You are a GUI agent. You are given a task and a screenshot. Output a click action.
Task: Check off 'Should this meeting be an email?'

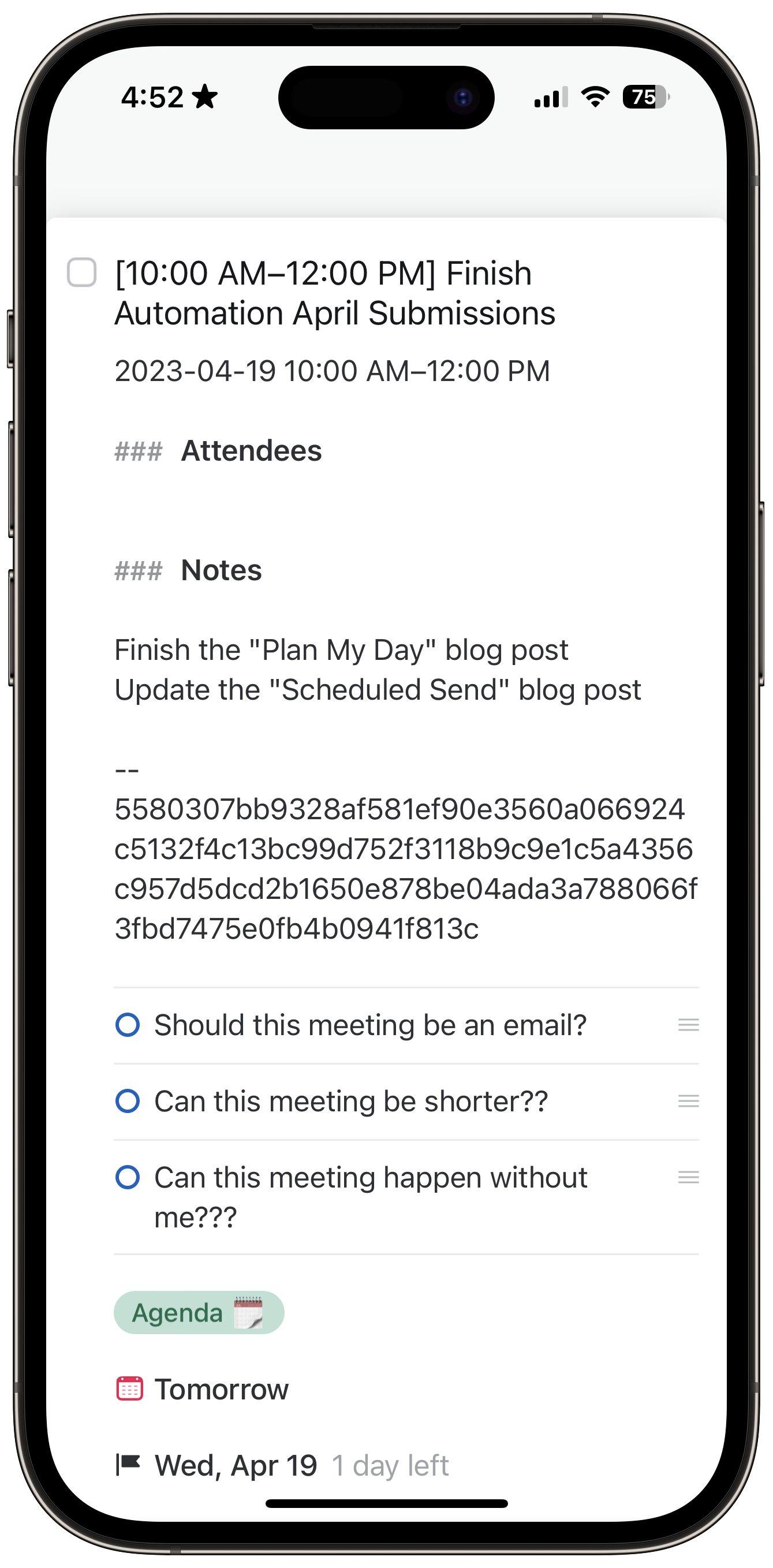(x=128, y=1025)
